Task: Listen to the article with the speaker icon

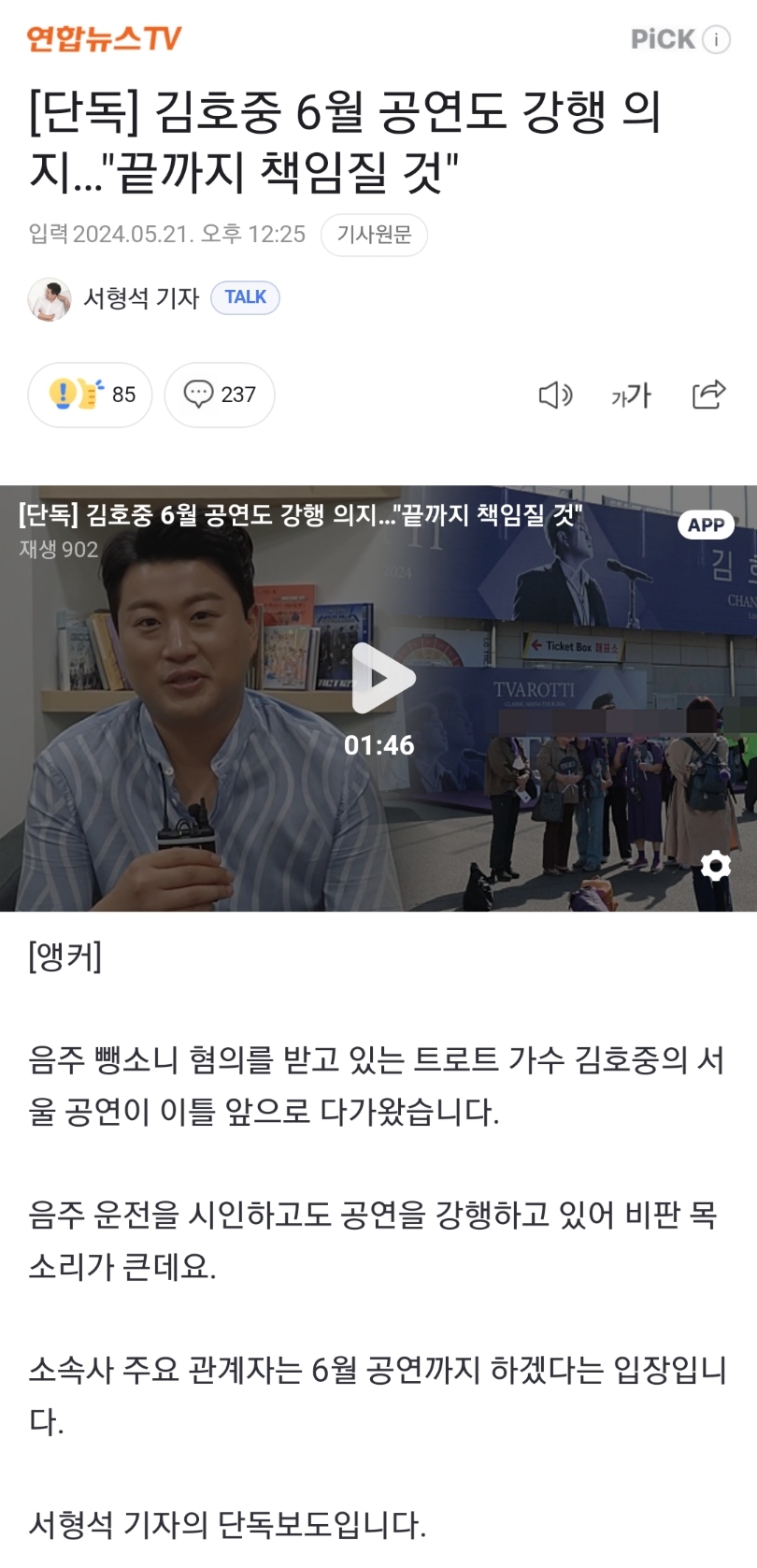Action: (554, 395)
